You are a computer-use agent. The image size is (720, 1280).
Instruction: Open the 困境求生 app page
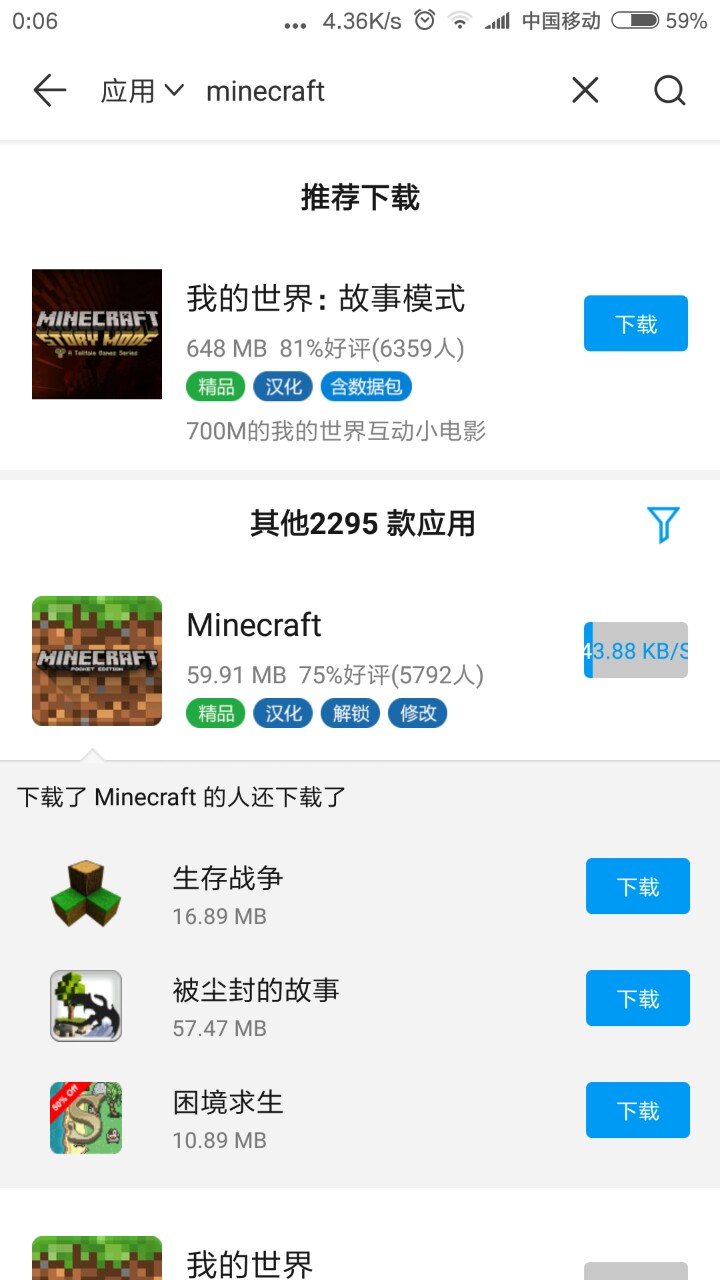pyautogui.click(x=228, y=1102)
